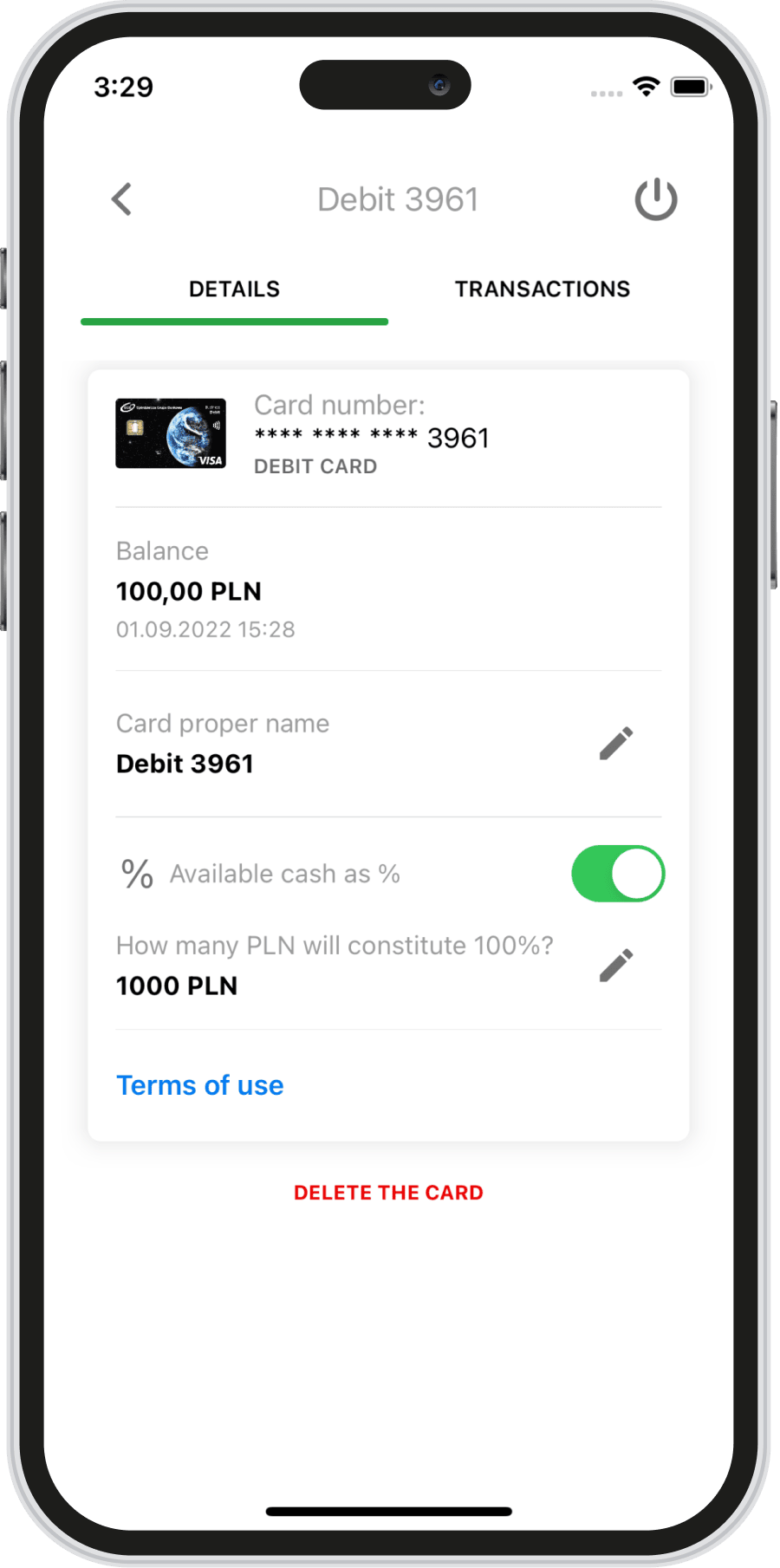The image size is (780, 1568).
Task: Edit the card proper name
Action: tap(616, 744)
